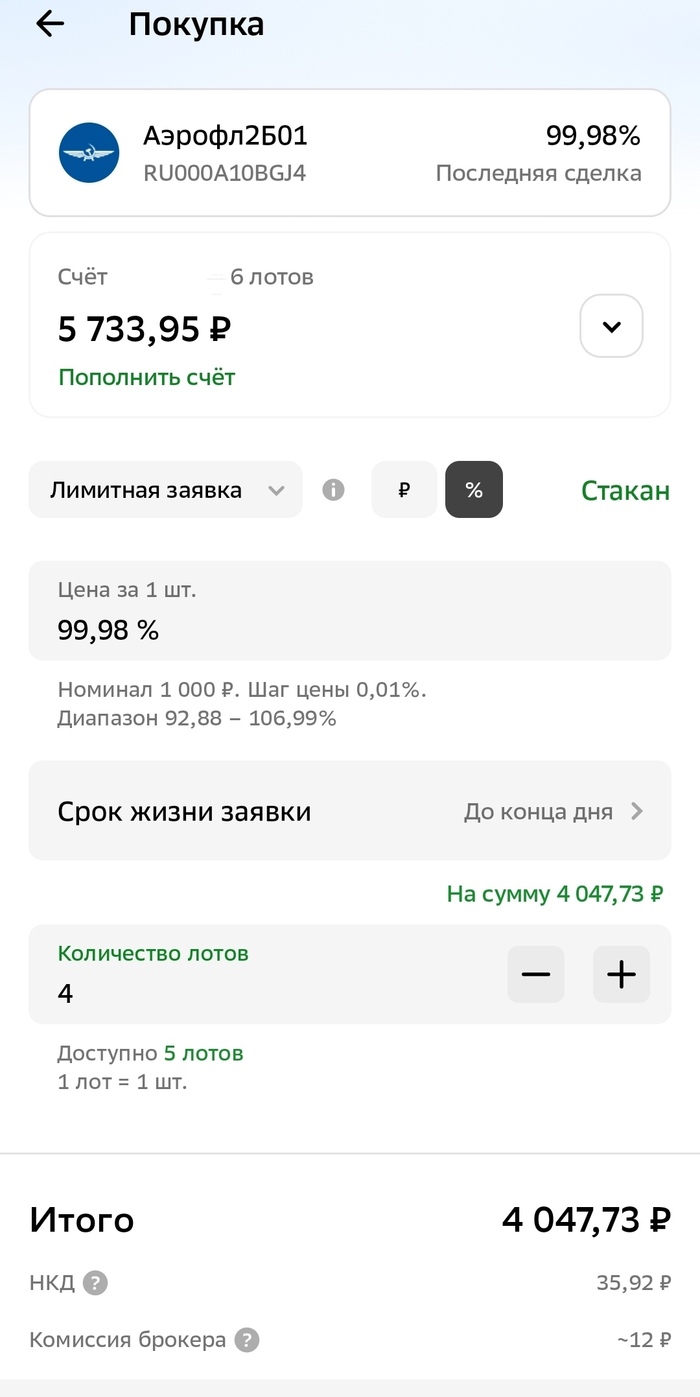Select the available 5 лотов amount
The height and width of the screenshot is (1397, 700).
point(203,1053)
